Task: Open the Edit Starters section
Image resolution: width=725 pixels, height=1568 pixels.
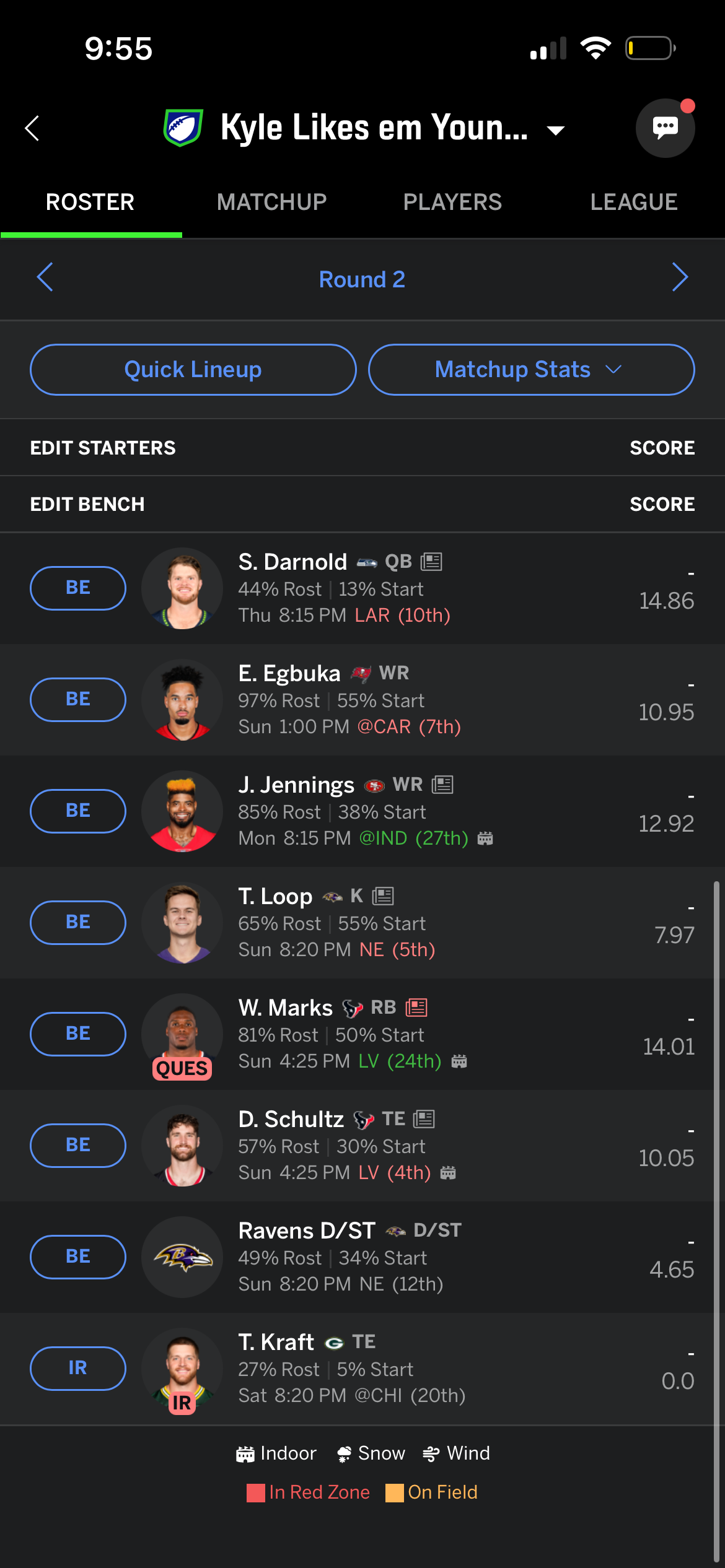Action: click(x=103, y=448)
